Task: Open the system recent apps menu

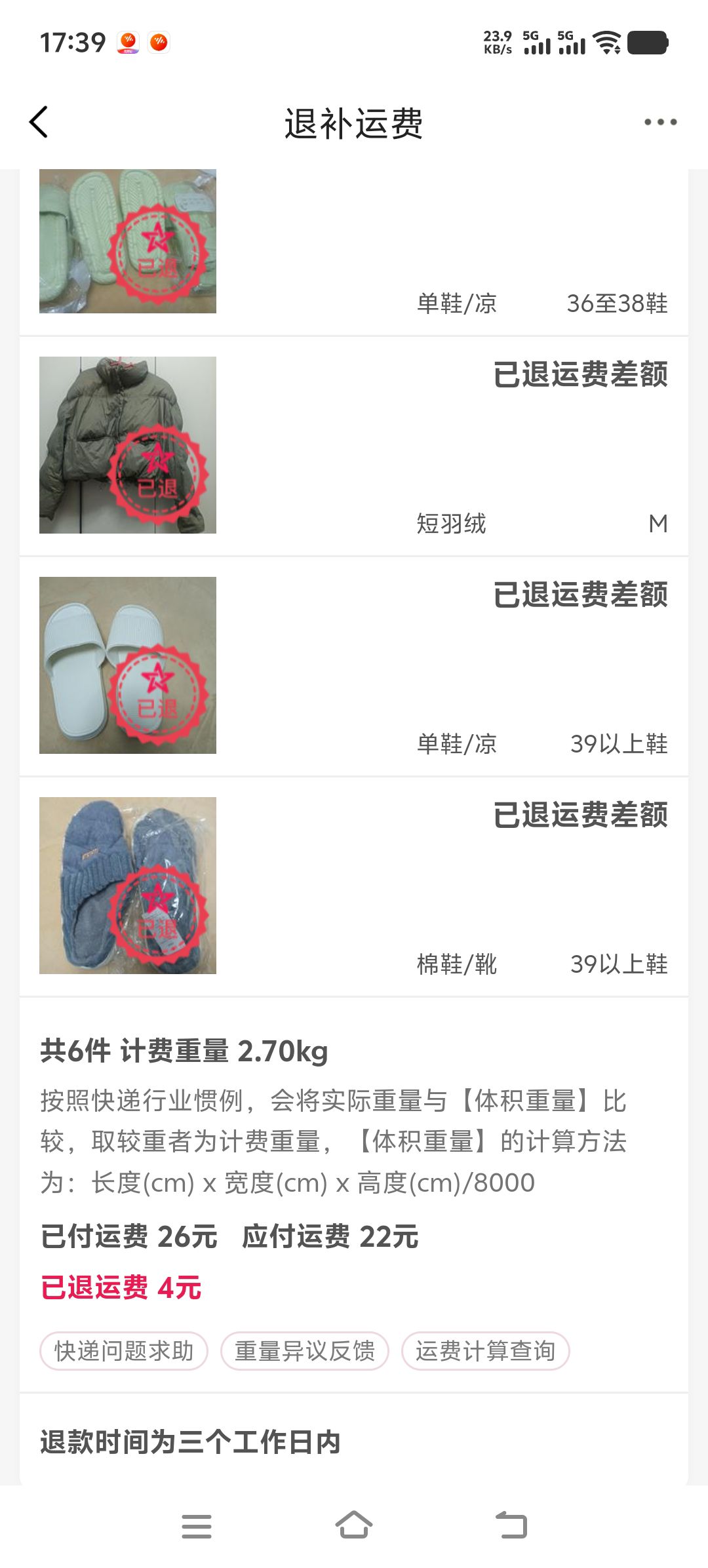Action: click(197, 1526)
